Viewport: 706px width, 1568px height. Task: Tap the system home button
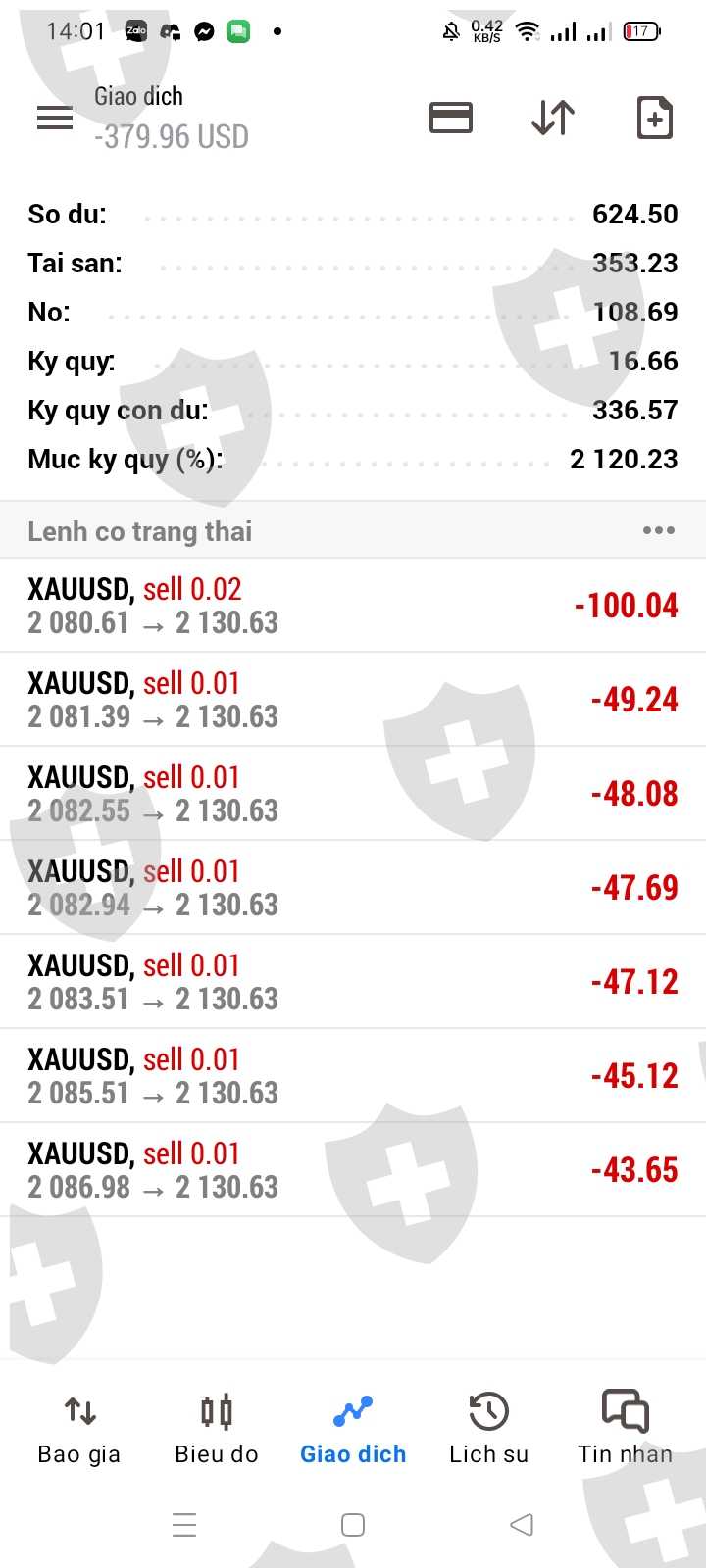point(353,1525)
